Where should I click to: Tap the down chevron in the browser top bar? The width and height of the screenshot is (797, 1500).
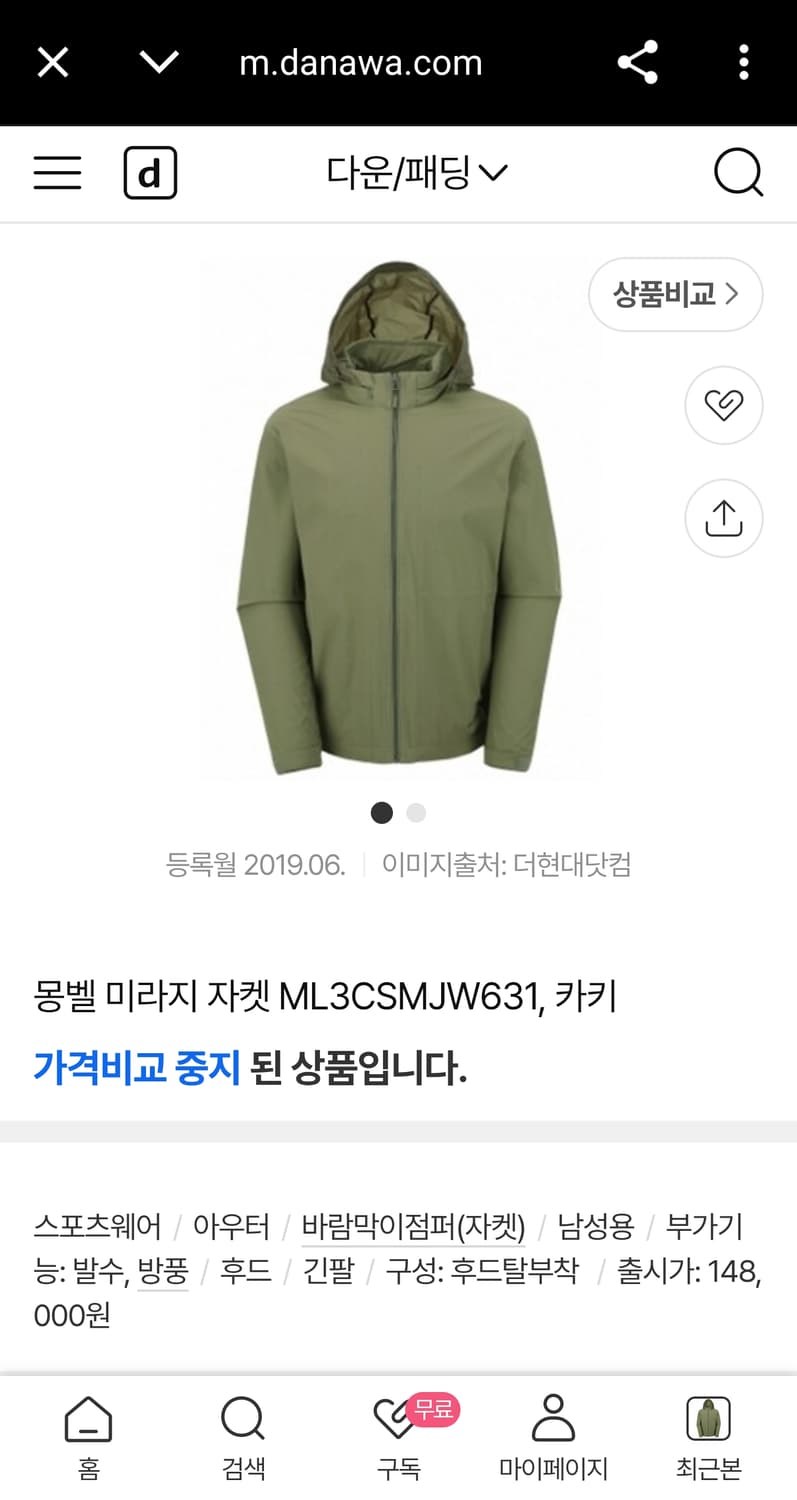pos(158,61)
